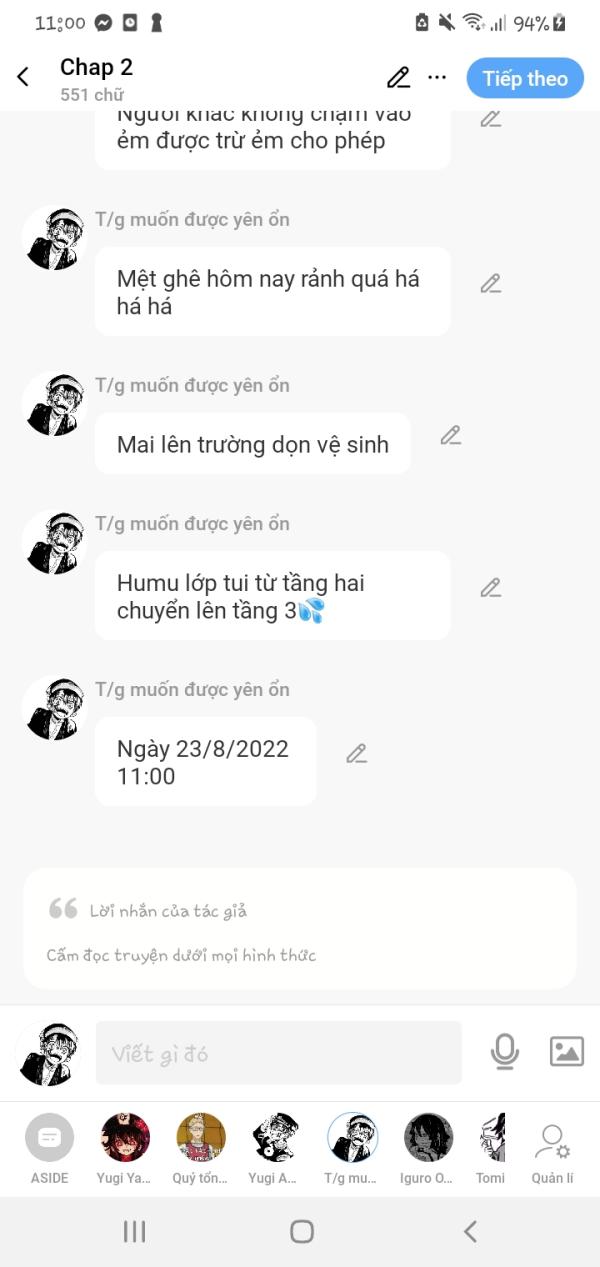Edit the chapter title with pencil icon
The height and width of the screenshot is (1267, 600).
(x=398, y=78)
